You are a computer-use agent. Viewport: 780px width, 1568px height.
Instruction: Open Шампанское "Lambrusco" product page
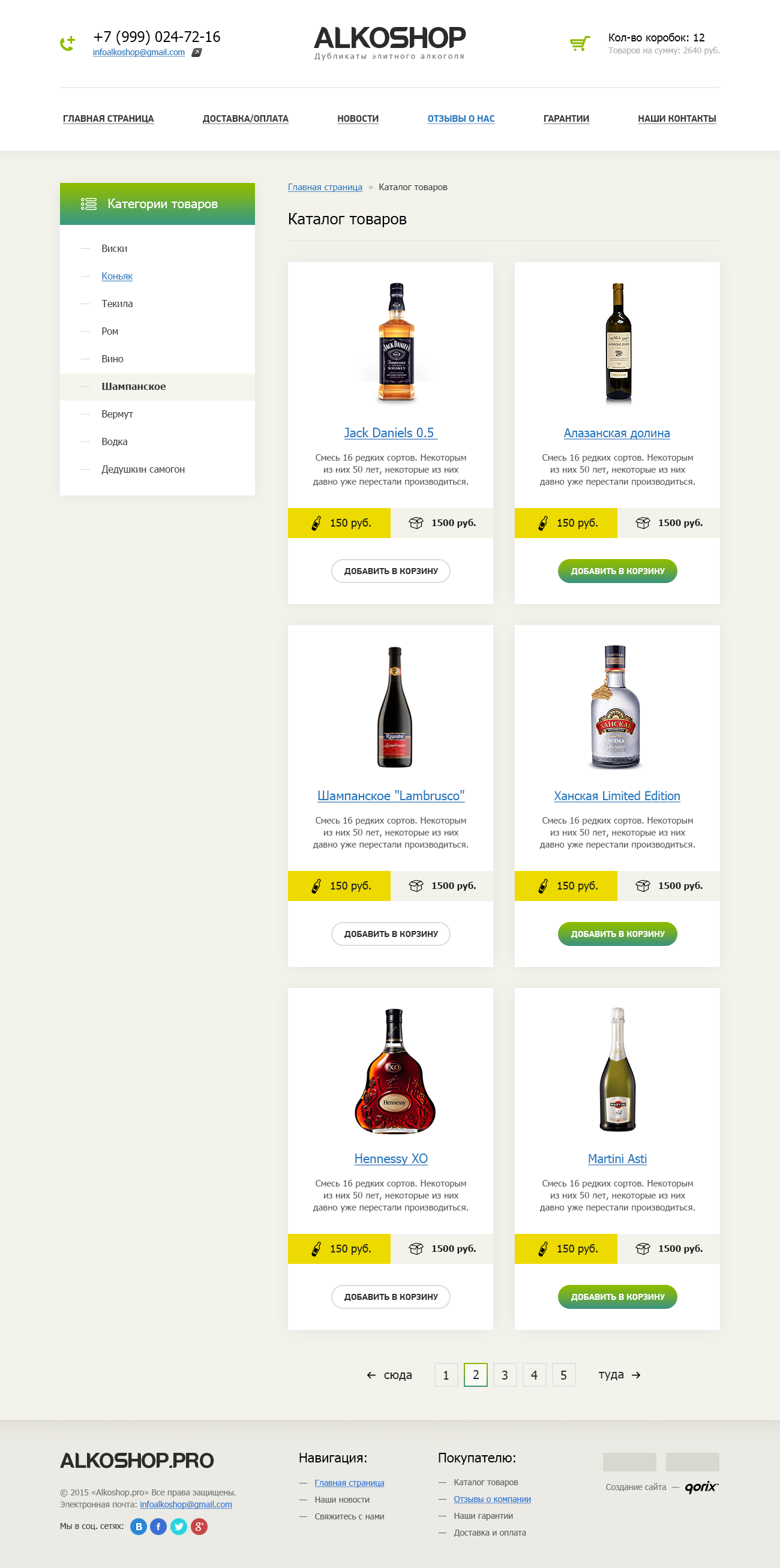[391, 795]
